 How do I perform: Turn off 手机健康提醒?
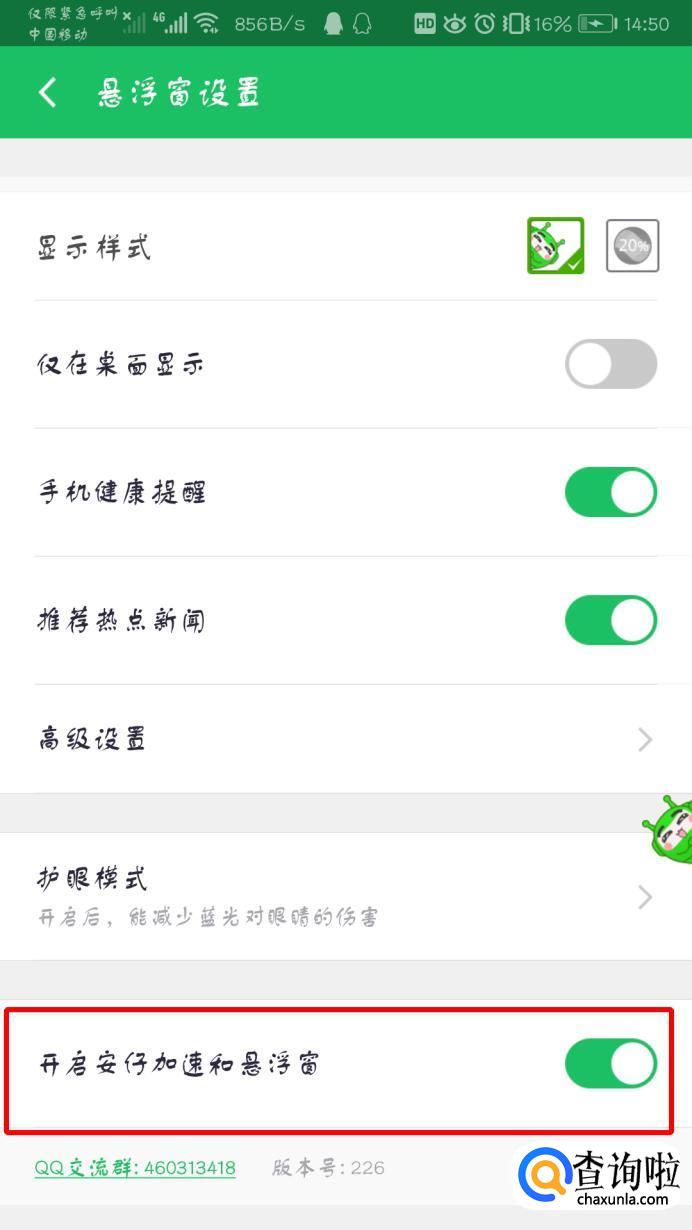pos(610,492)
